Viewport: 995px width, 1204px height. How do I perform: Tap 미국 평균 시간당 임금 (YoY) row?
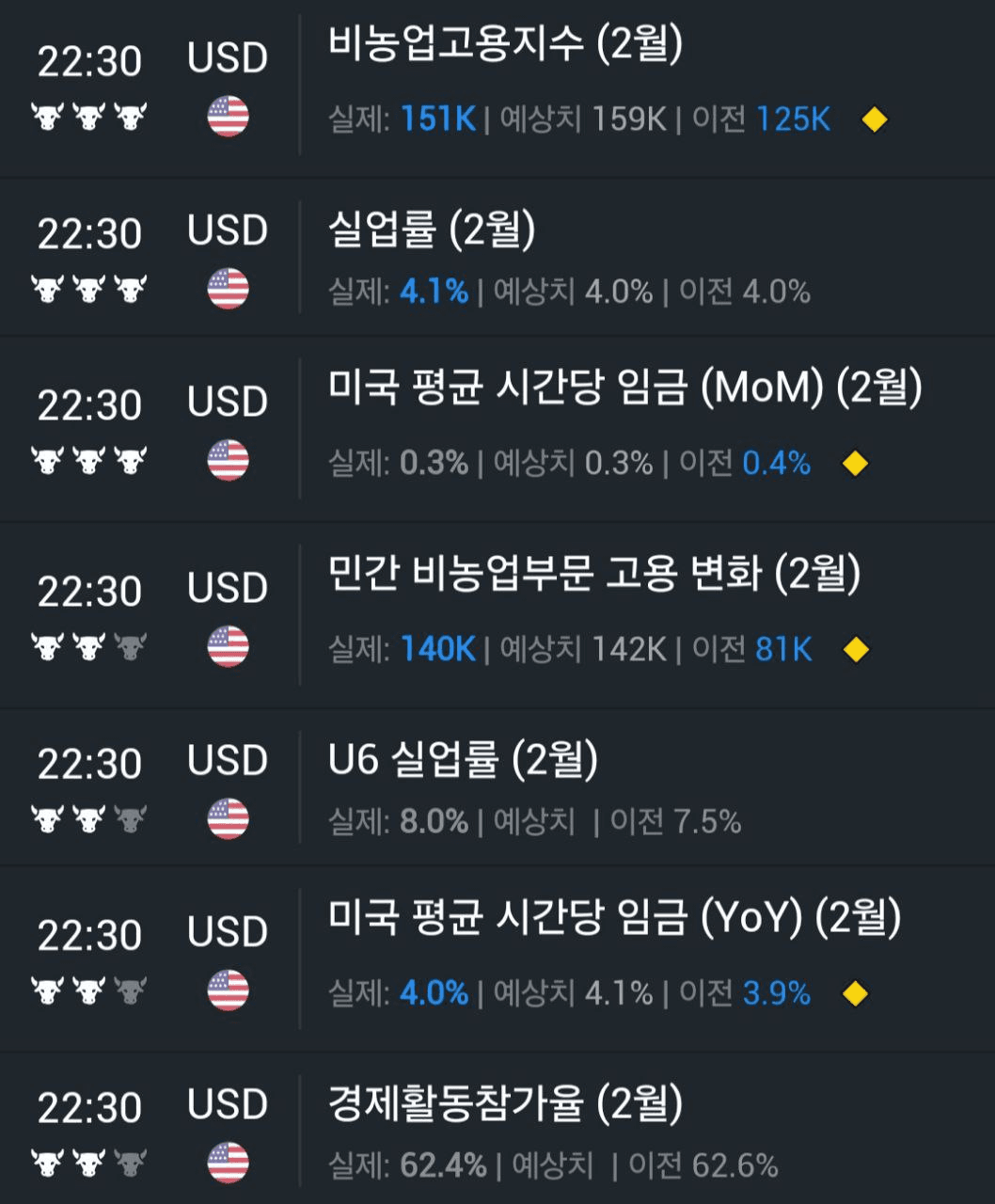coord(614,918)
